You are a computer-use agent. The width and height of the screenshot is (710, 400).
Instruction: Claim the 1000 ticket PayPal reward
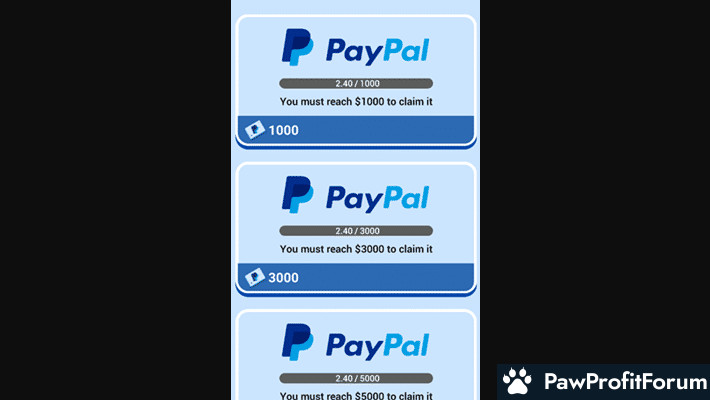point(355,130)
